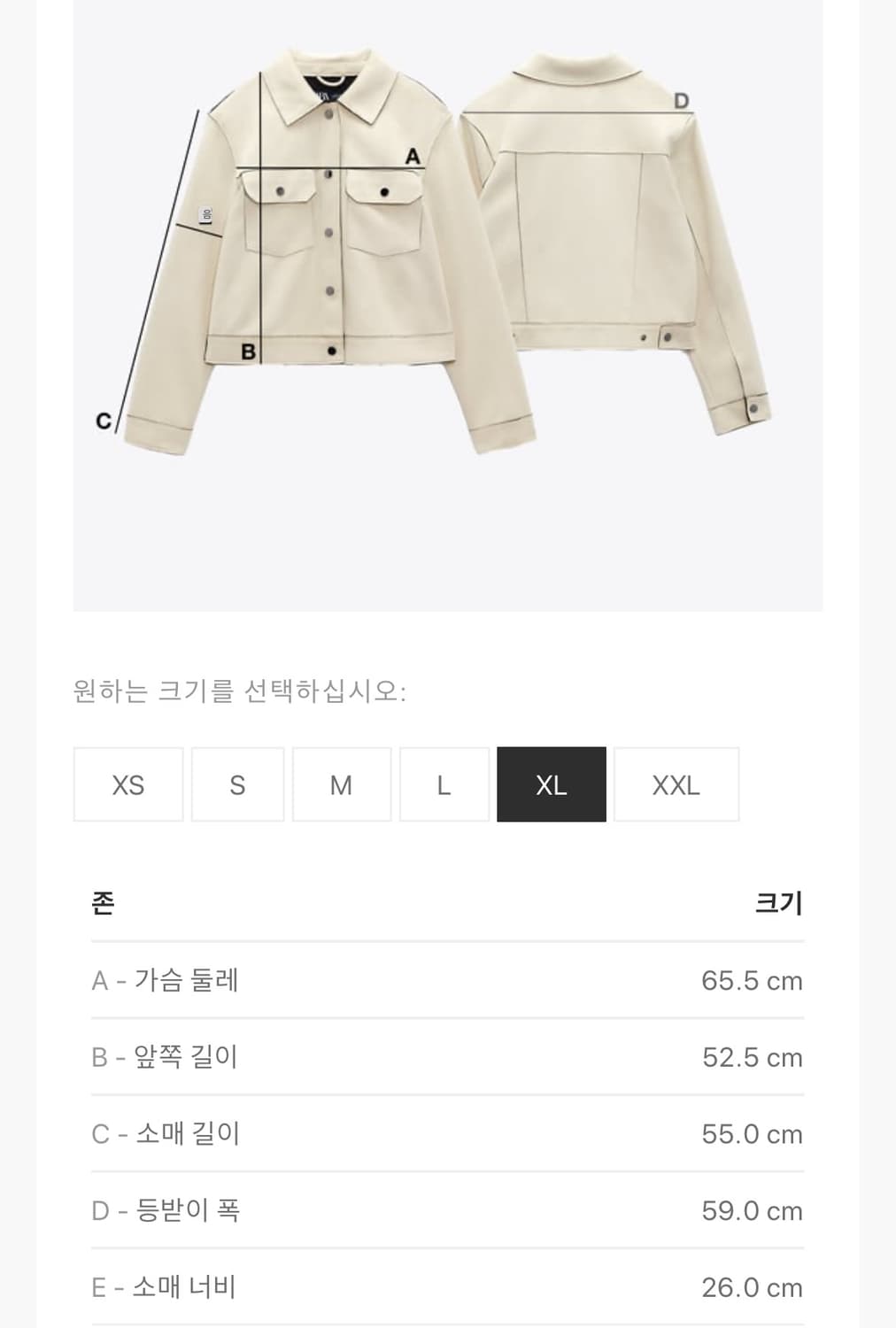This screenshot has height=1328, width=896.
Task: Select size L
Action: pyautogui.click(x=444, y=784)
